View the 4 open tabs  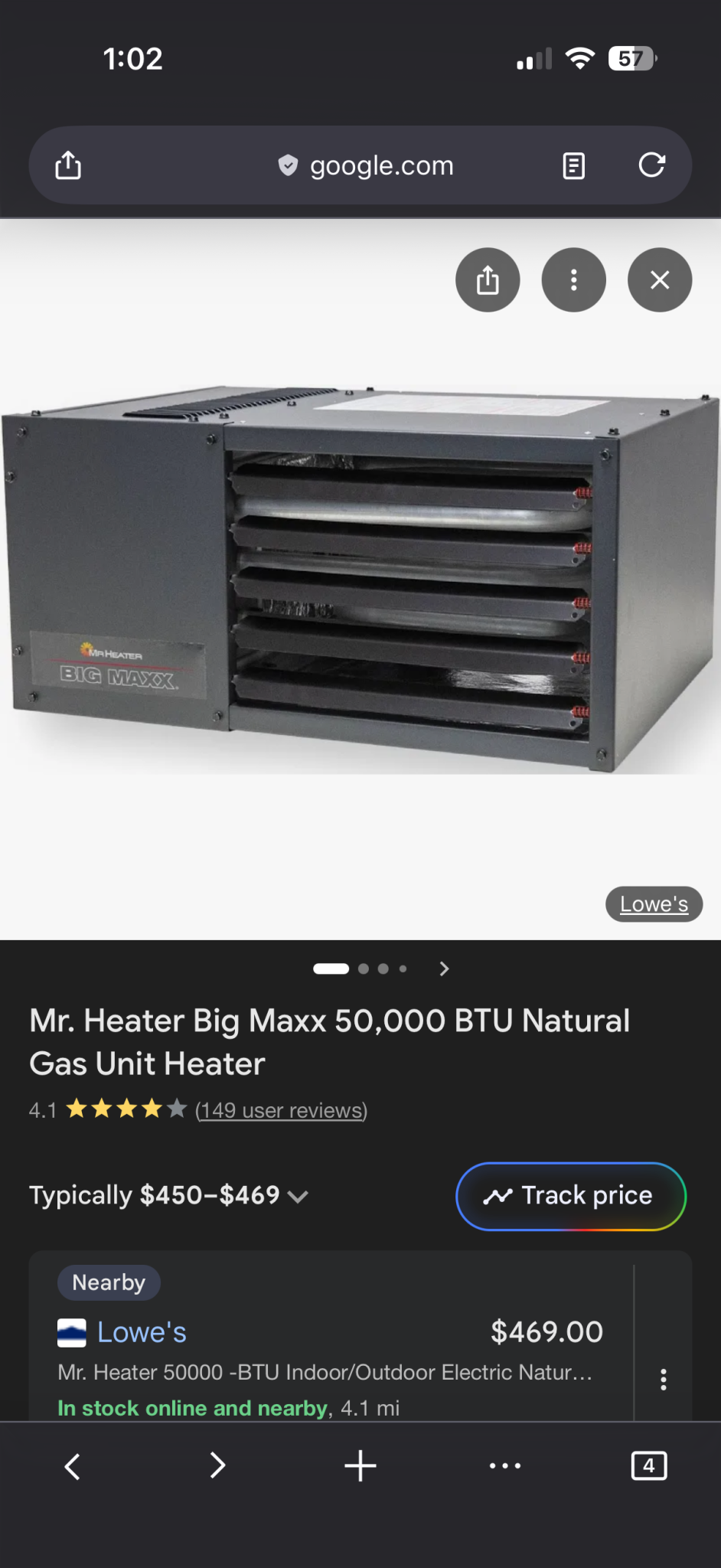click(x=648, y=1466)
